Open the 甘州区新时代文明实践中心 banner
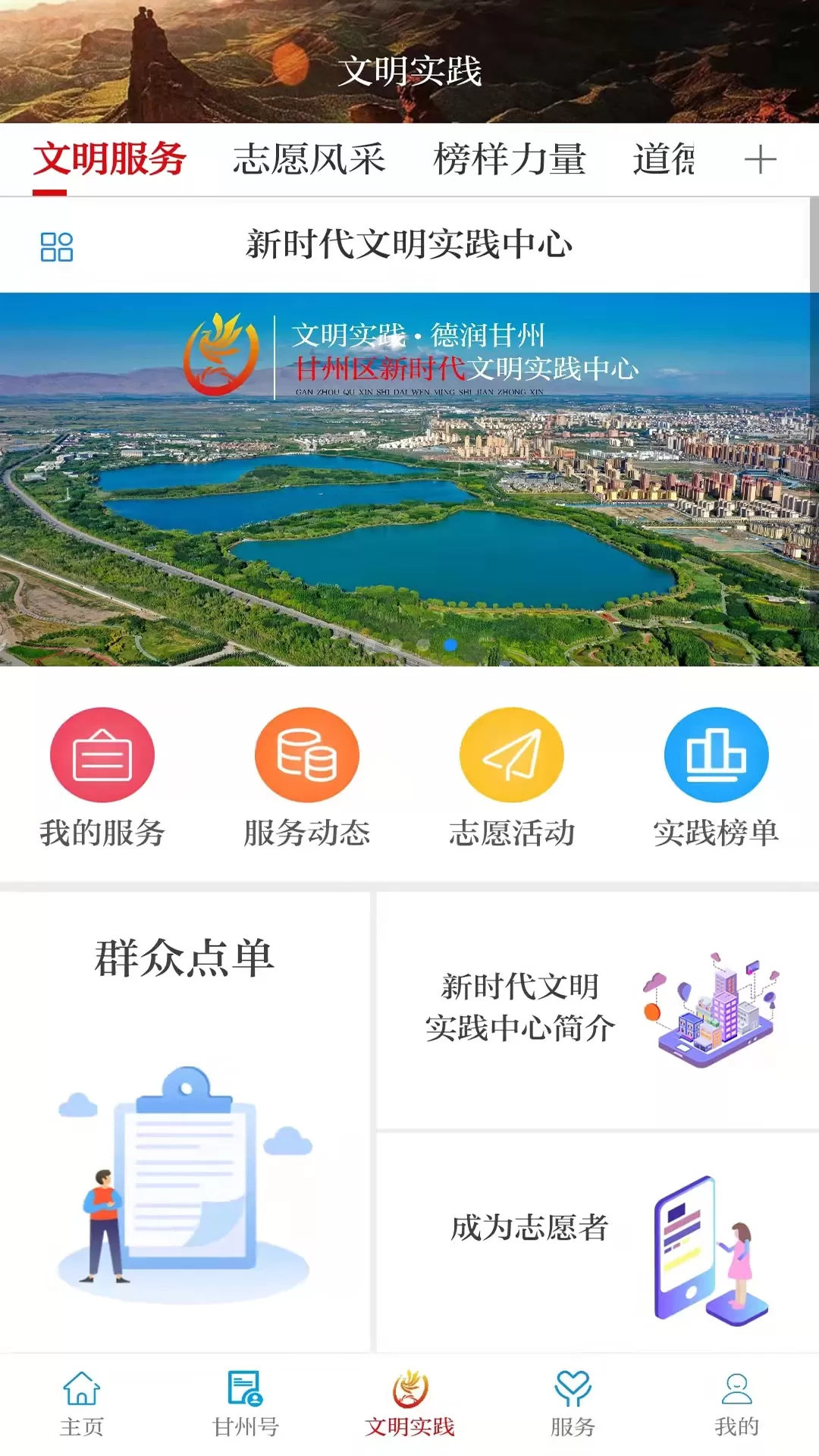The height and width of the screenshot is (1456, 819). coord(409,479)
